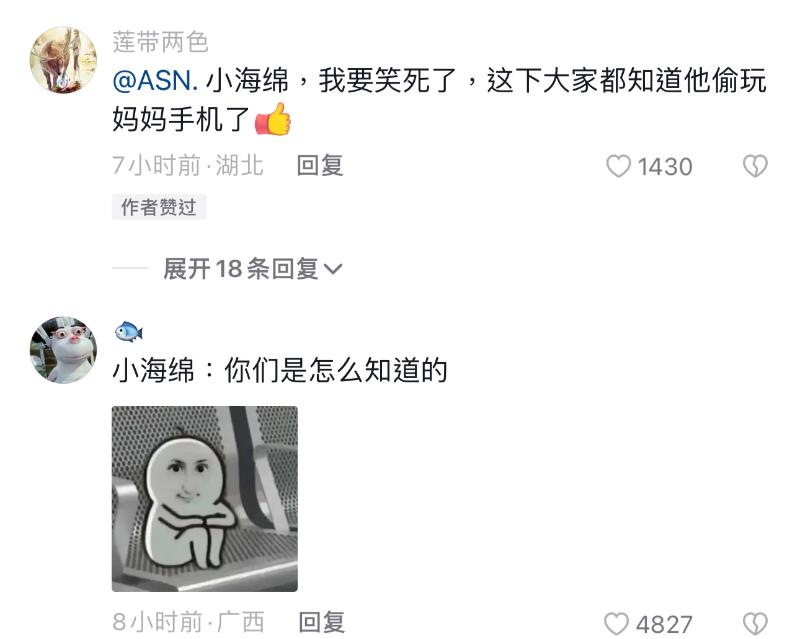Dislike the 小海绵 comment from 广西
800x639 pixels.
(755, 624)
